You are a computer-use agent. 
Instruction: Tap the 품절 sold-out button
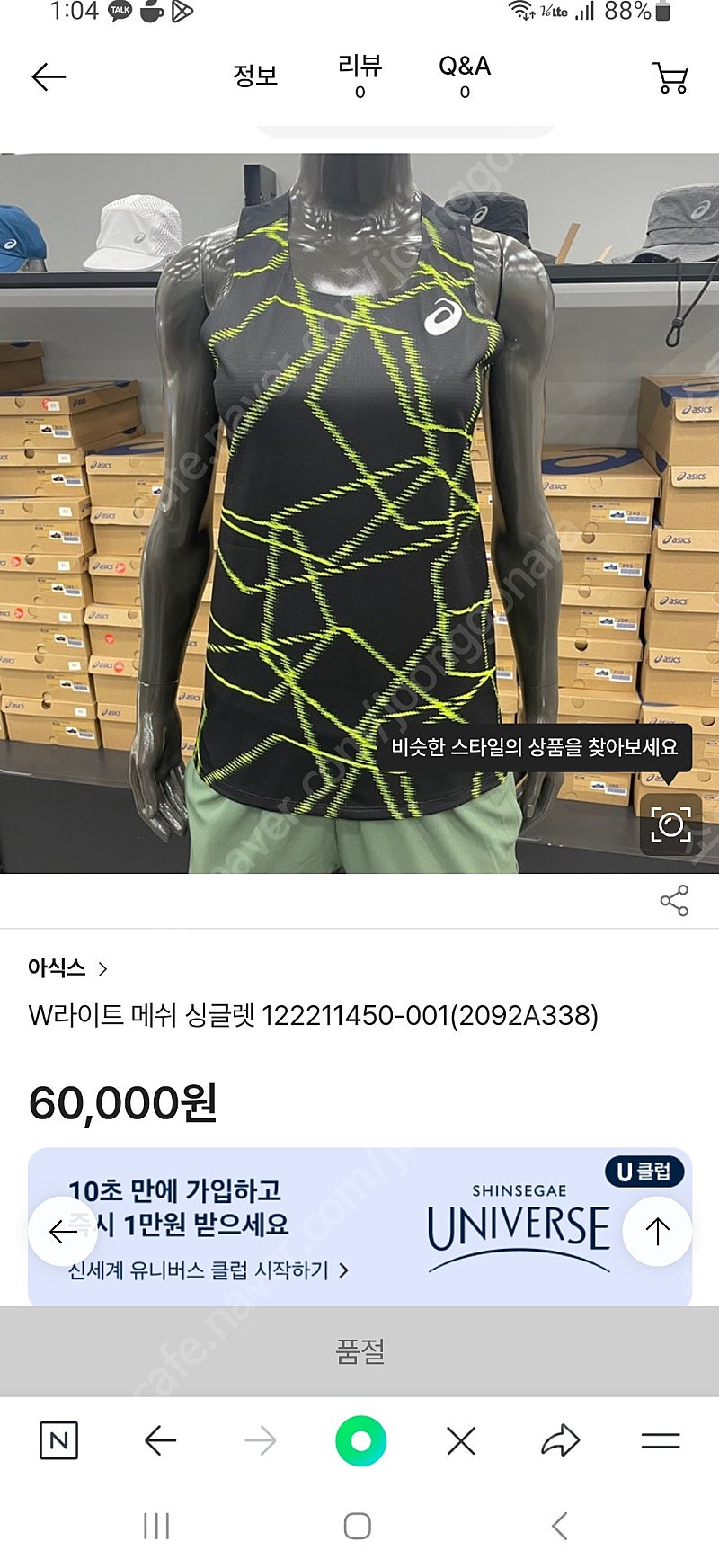(x=359, y=1351)
